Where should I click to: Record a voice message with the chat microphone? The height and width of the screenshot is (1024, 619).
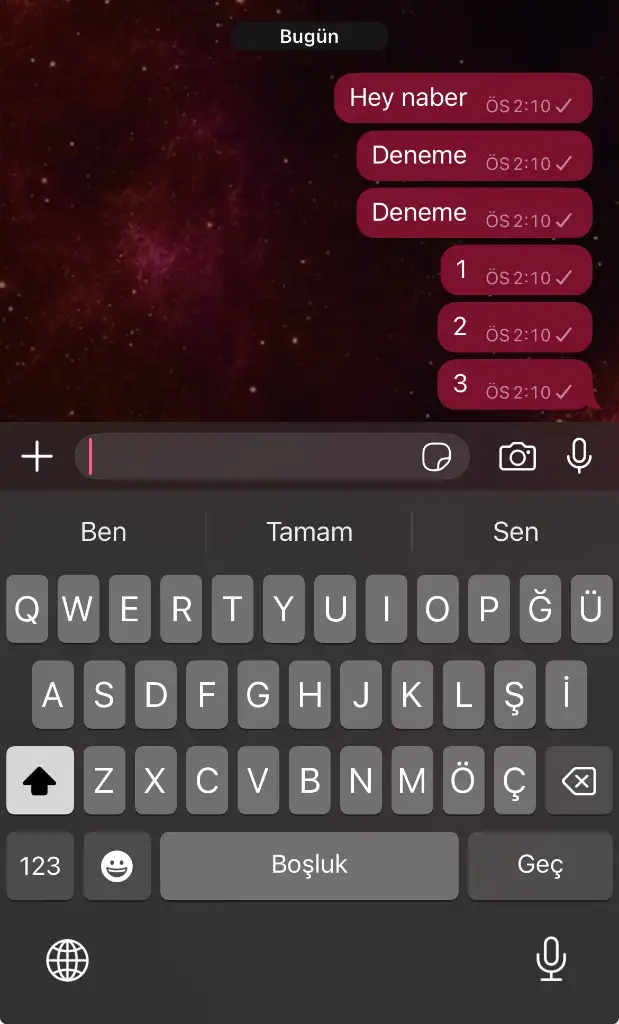click(579, 457)
